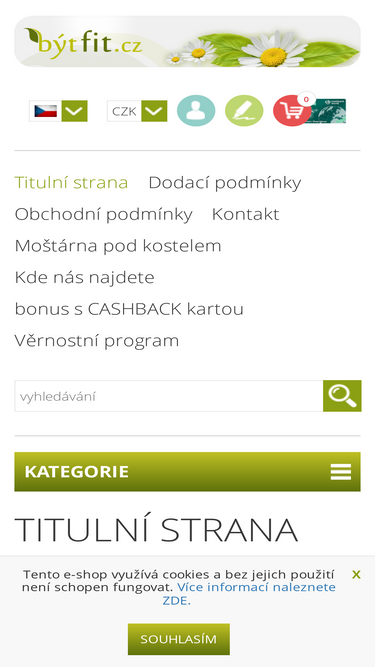The height and width of the screenshot is (667, 375).
Task: Open the user account icon
Action: pyautogui.click(x=196, y=111)
